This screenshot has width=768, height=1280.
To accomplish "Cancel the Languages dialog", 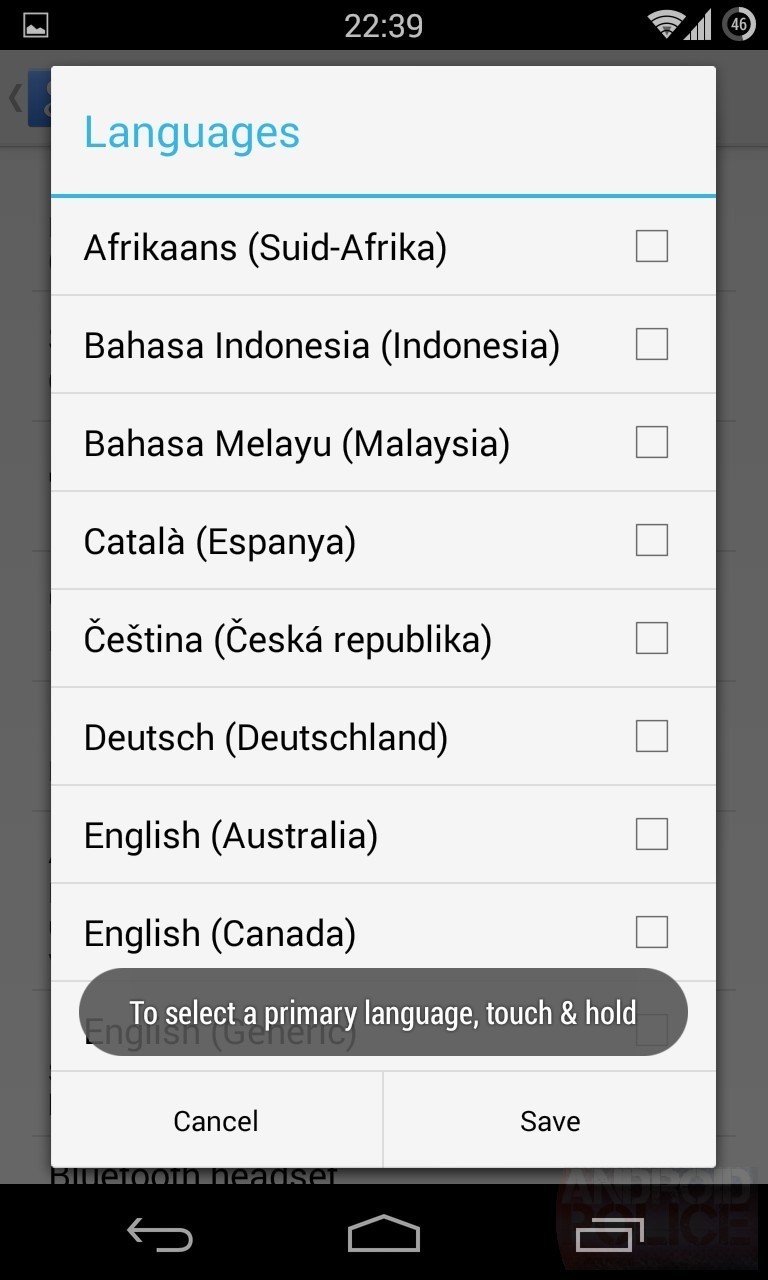I will 216,1121.
